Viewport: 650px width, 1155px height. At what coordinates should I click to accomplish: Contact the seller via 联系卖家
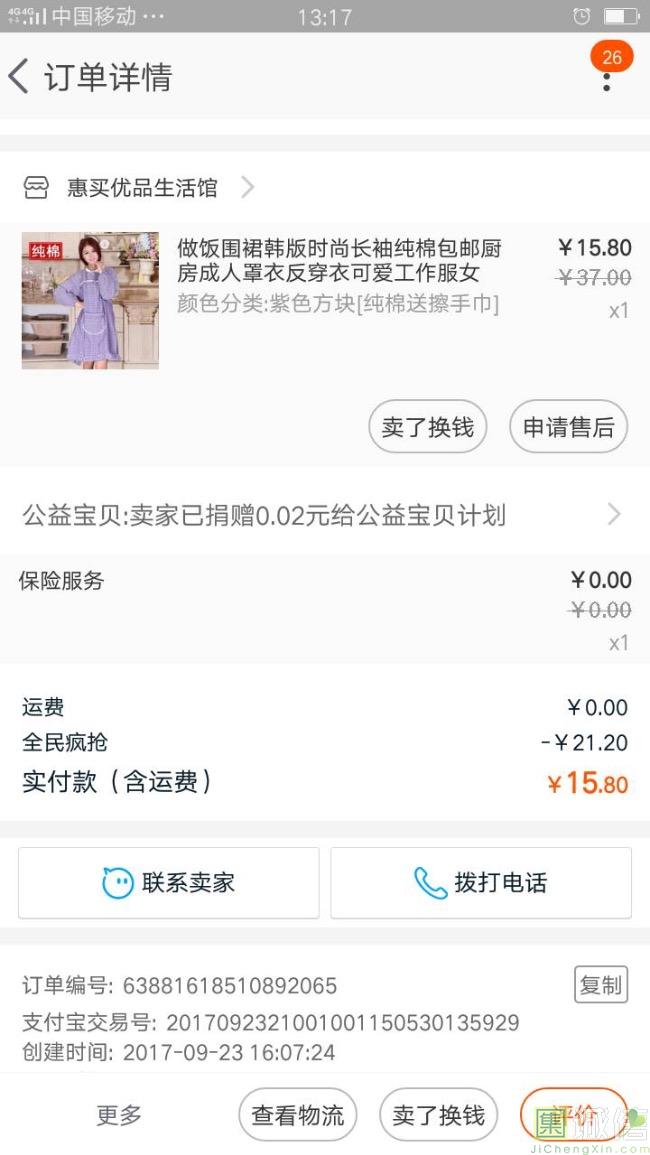tap(168, 882)
